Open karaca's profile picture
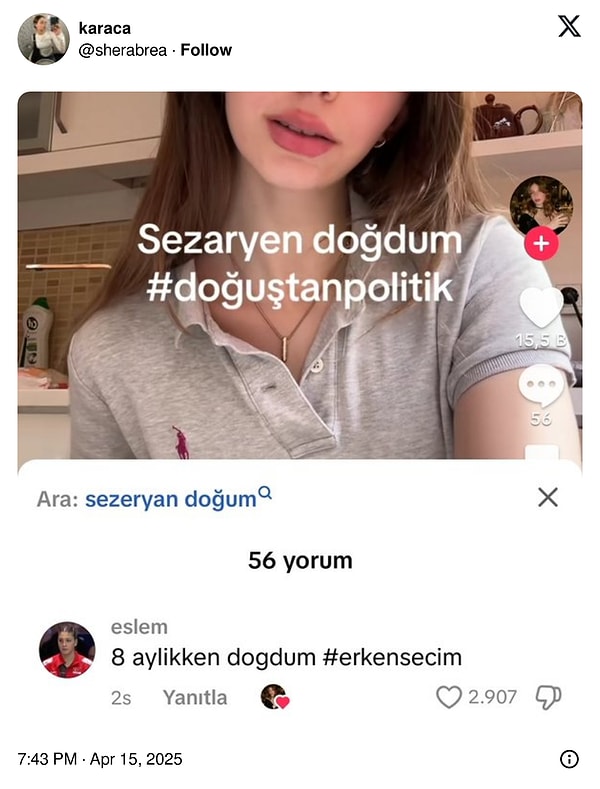The image size is (600, 789). tap(43, 39)
